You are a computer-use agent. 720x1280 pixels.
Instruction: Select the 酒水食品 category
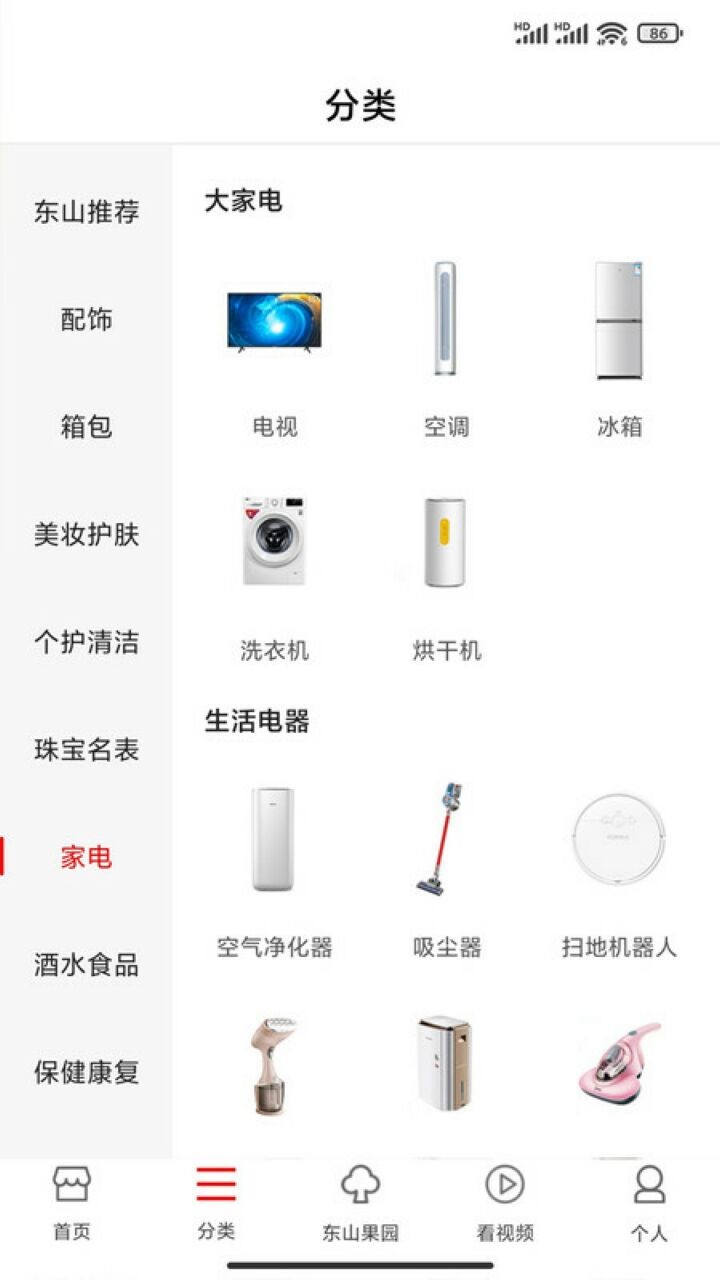click(86, 965)
